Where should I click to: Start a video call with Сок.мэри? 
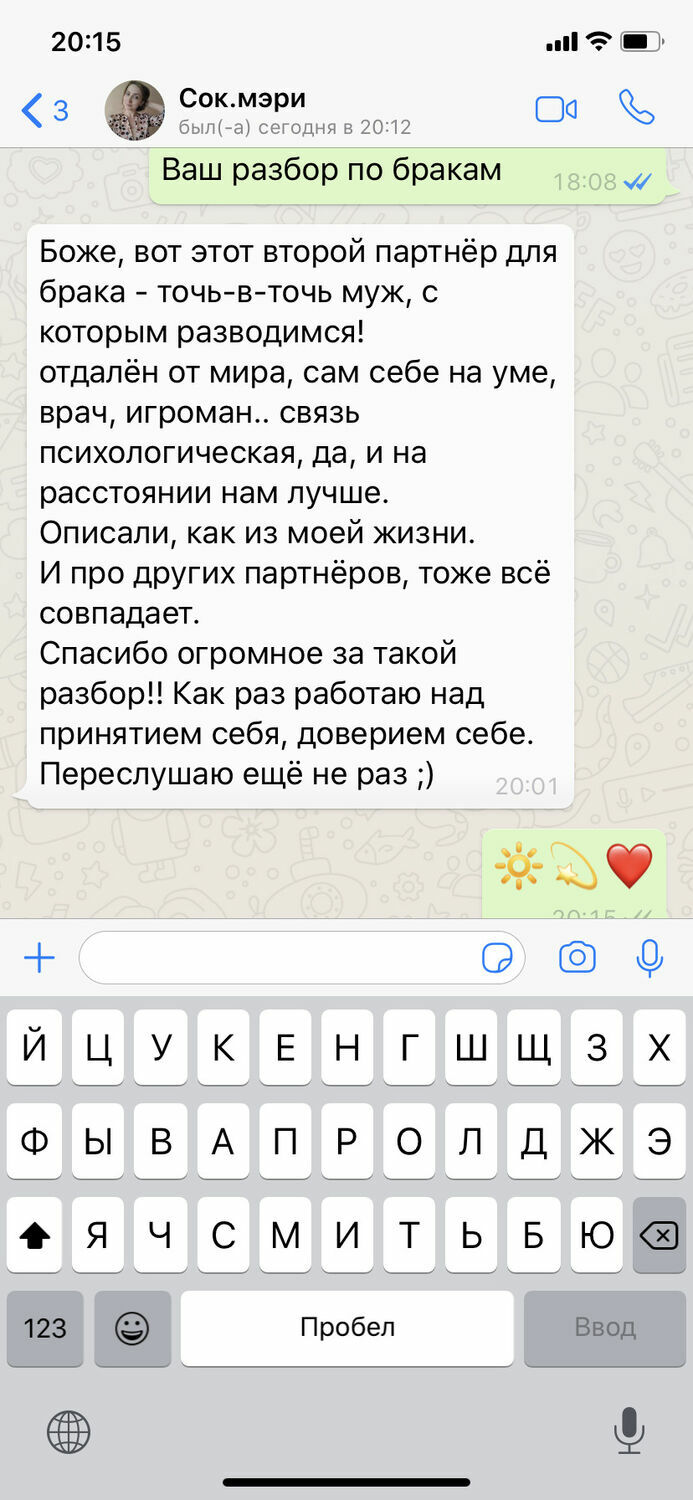click(556, 109)
